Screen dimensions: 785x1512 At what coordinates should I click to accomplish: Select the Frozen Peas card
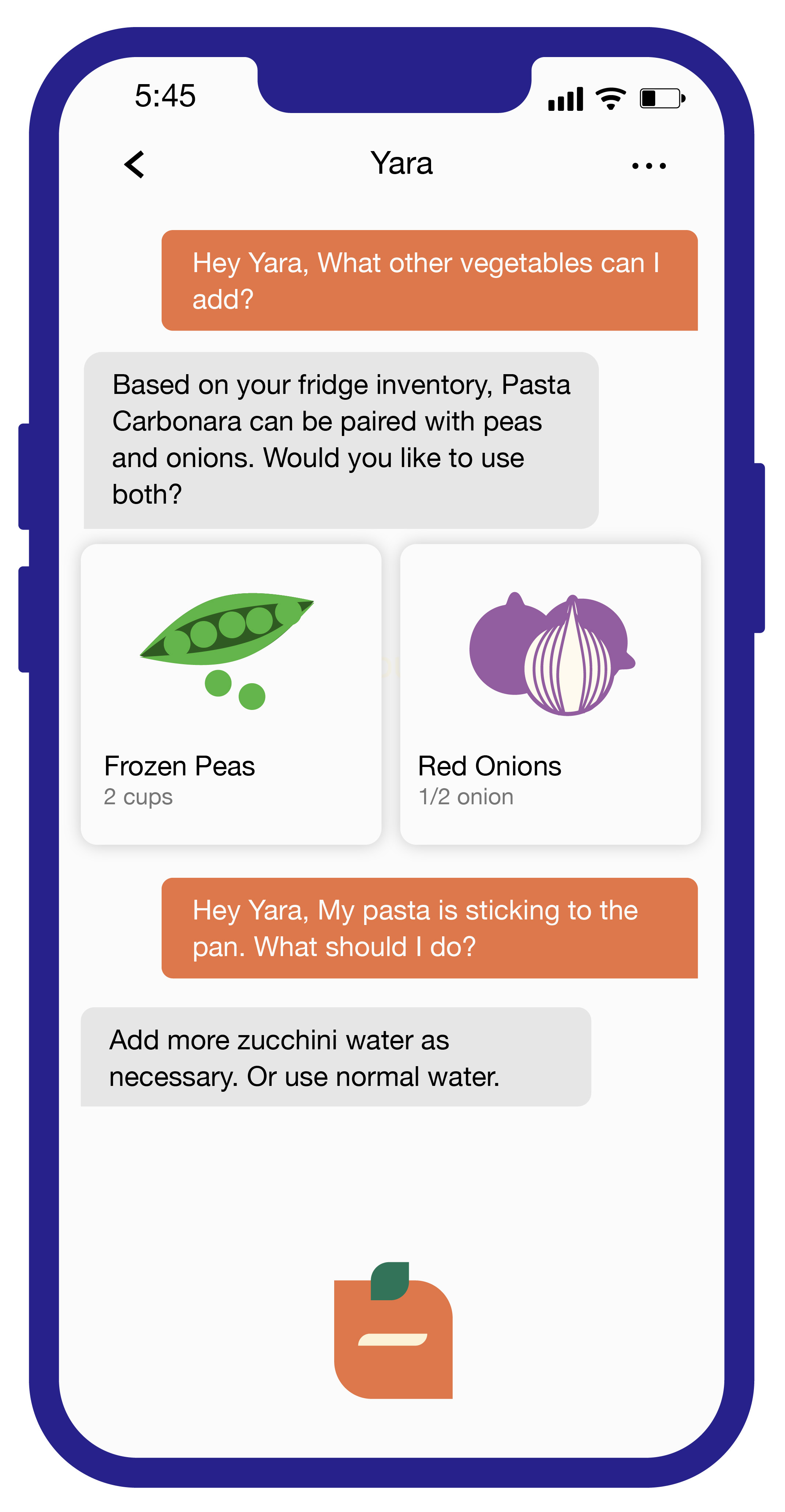point(231,694)
